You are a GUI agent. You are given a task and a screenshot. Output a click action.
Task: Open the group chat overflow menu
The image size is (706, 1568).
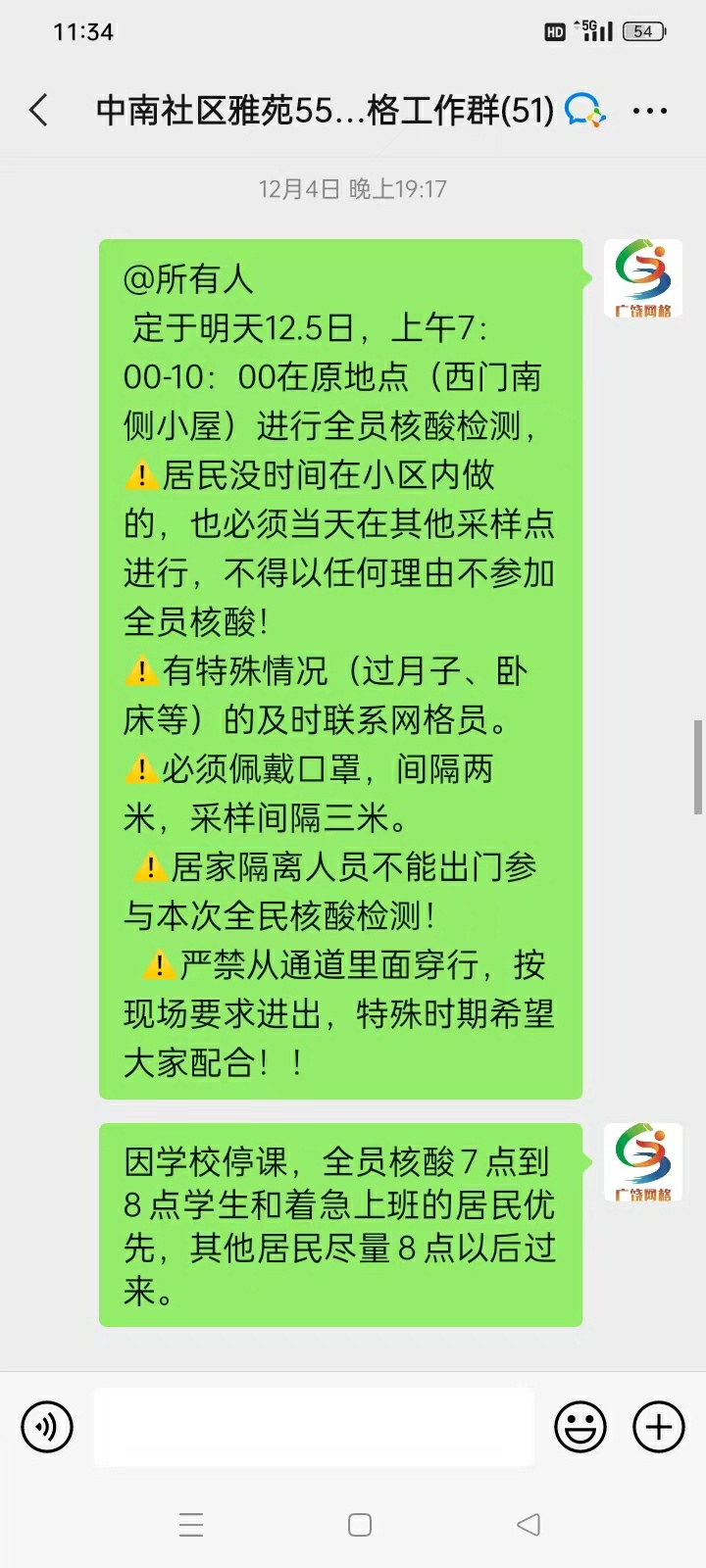650,111
